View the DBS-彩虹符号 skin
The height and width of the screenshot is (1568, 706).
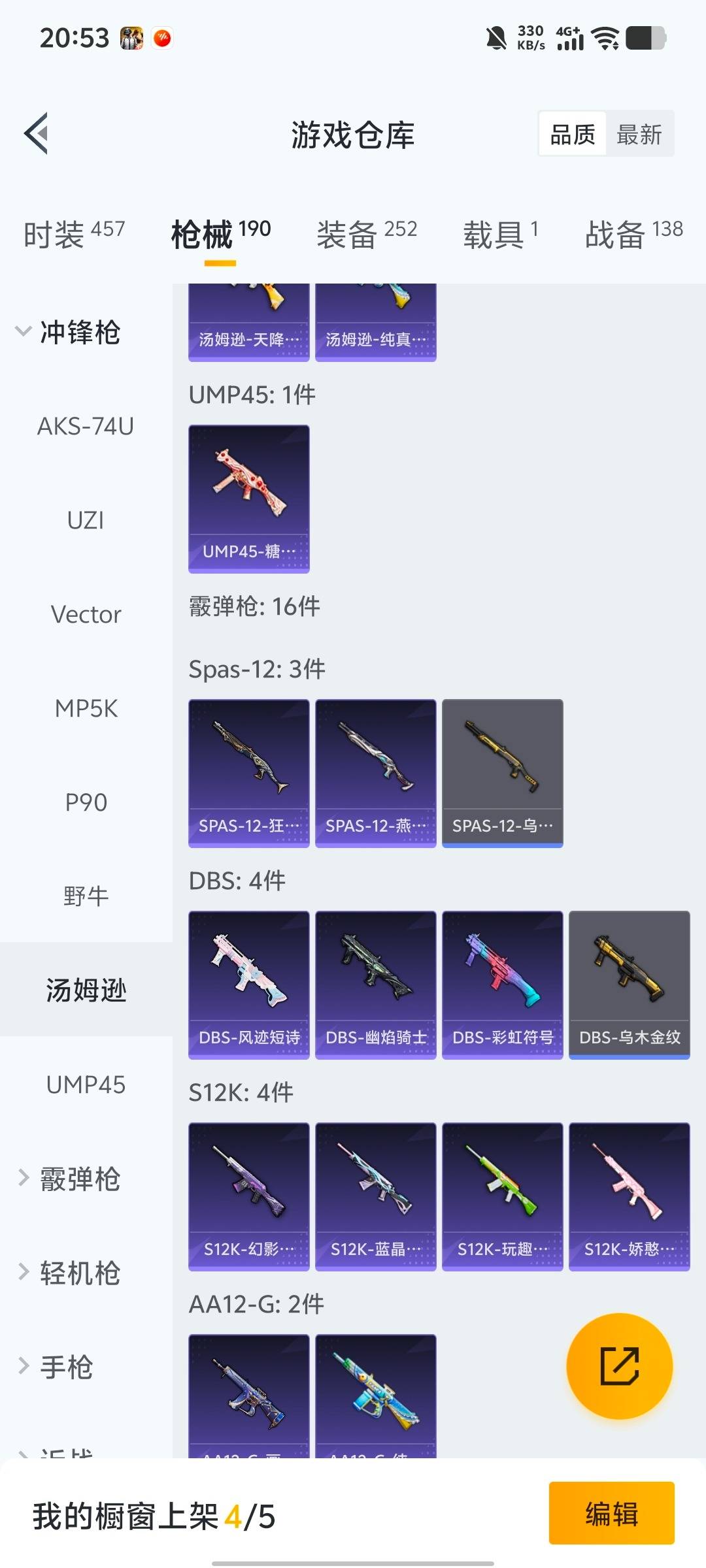(502, 985)
